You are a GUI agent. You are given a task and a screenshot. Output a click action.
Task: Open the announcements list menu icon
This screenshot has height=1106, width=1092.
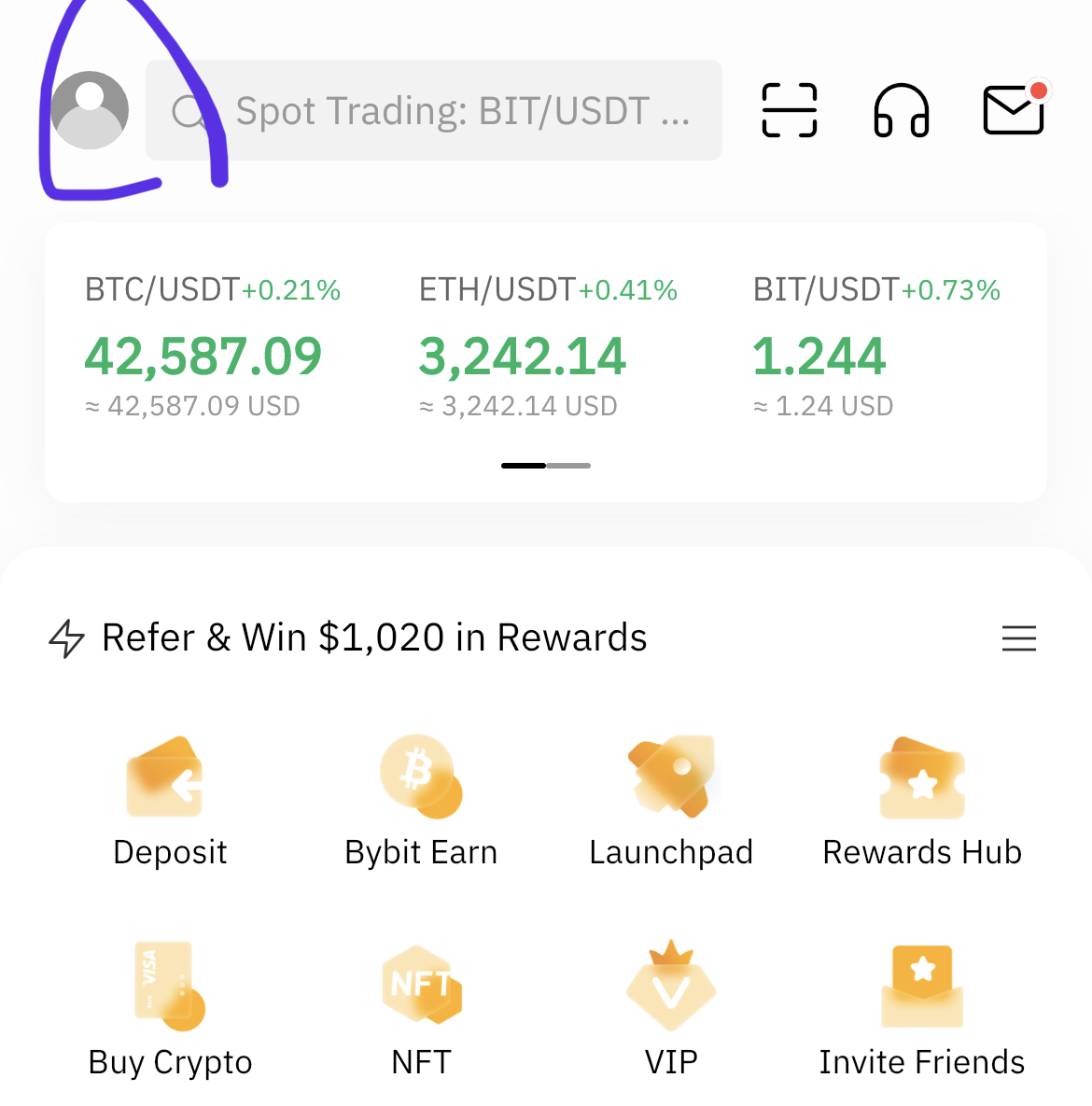[1018, 638]
